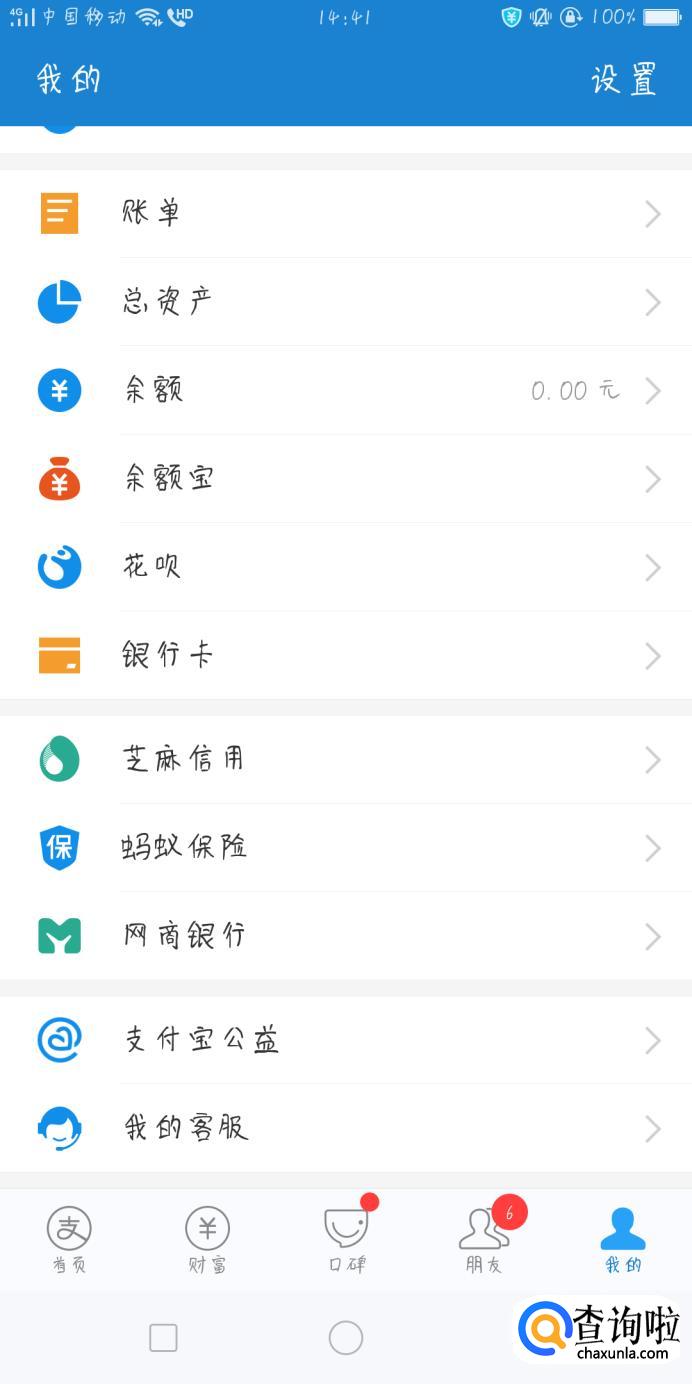Select the 银行卡 row
692x1384 pixels.
346,655
